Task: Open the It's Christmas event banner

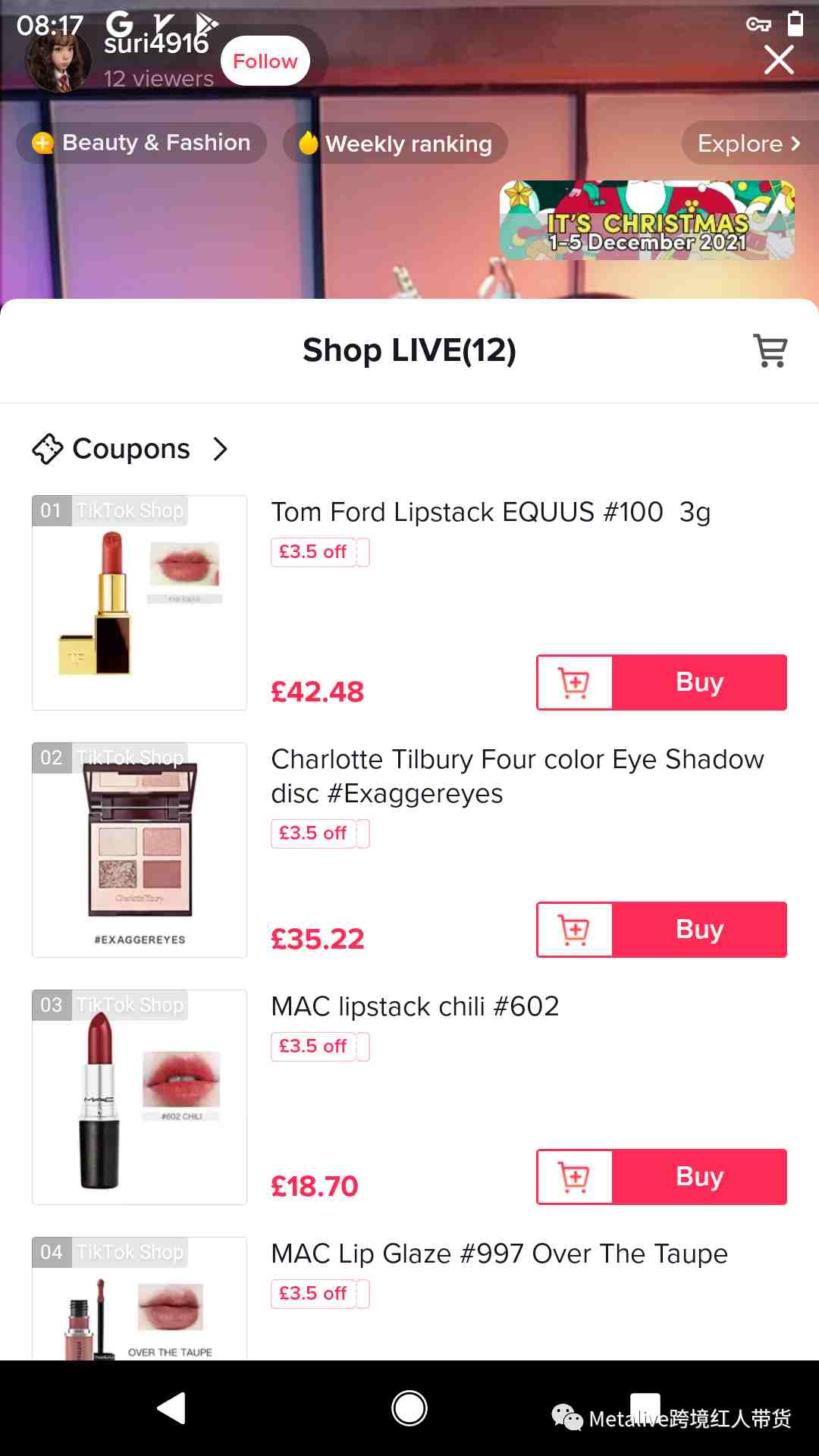Action: (647, 221)
